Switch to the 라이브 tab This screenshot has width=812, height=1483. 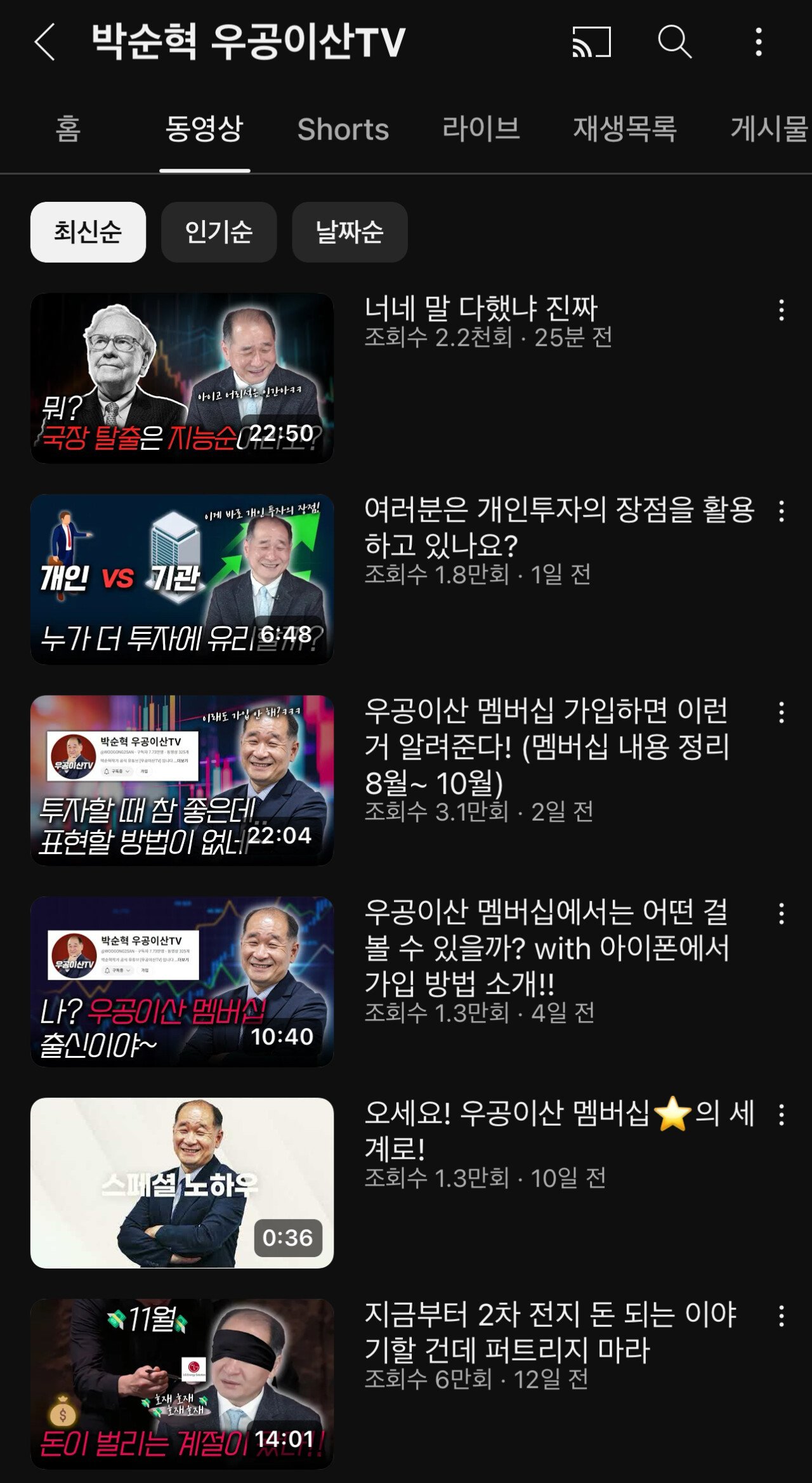(481, 129)
